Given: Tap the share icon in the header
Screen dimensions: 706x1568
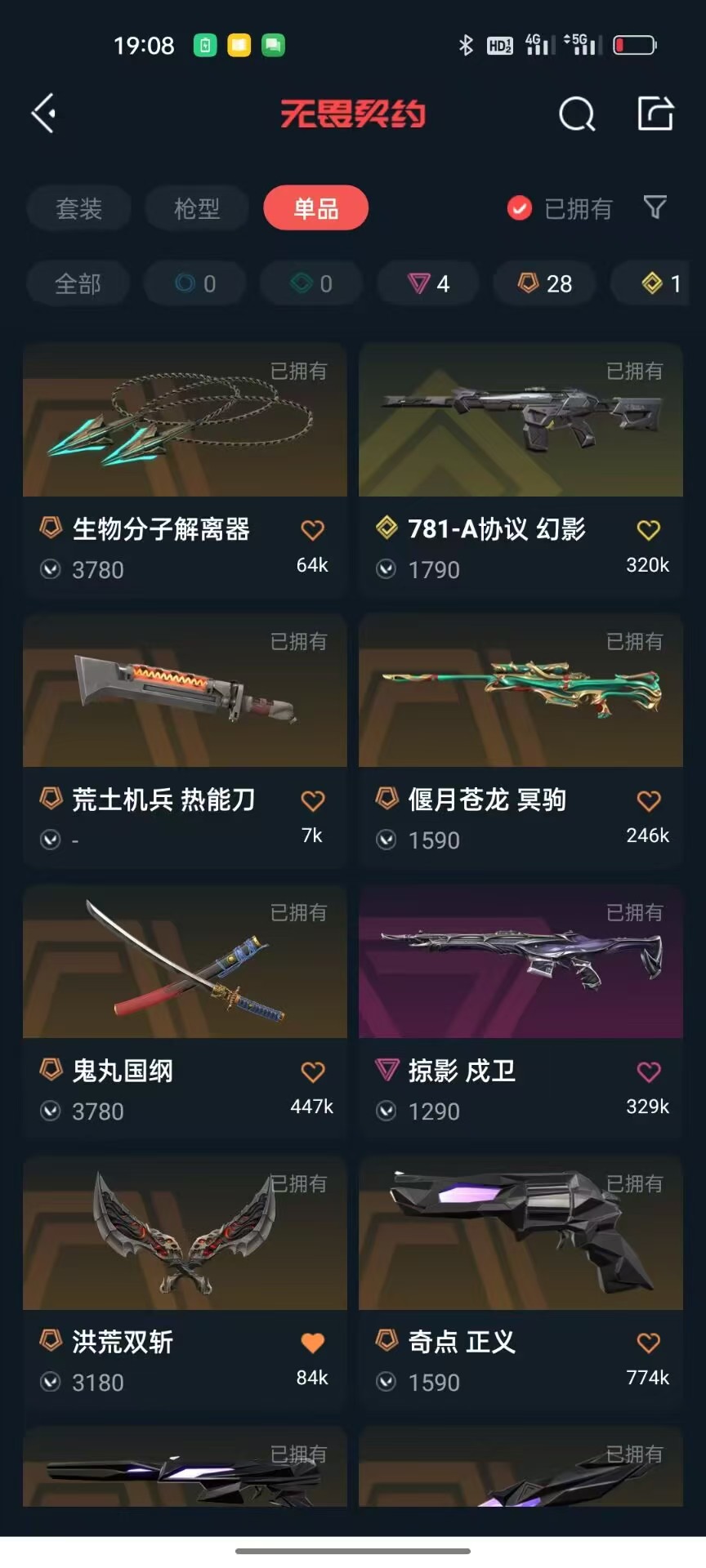Looking at the screenshot, I should pyautogui.click(x=655, y=113).
